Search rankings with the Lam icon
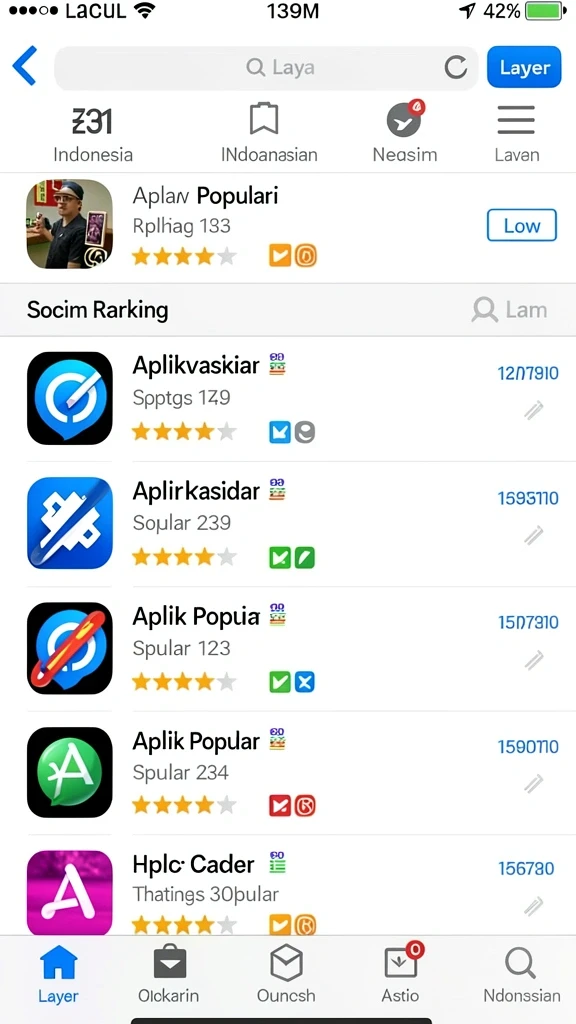 pos(509,310)
